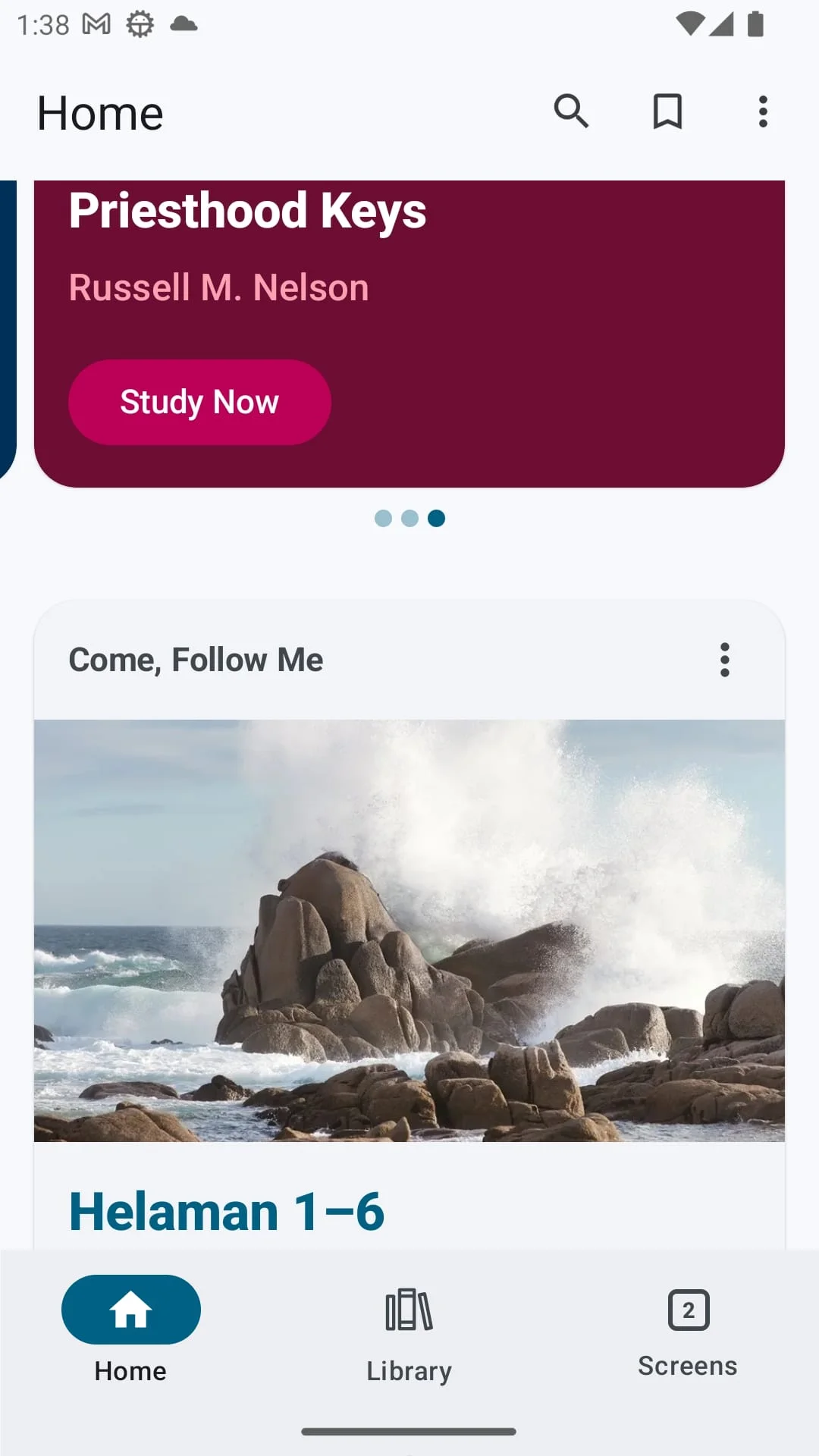This screenshot has height=1456, width=819.
Task: Open the overflow menu in the top bar
Action: 763,112
